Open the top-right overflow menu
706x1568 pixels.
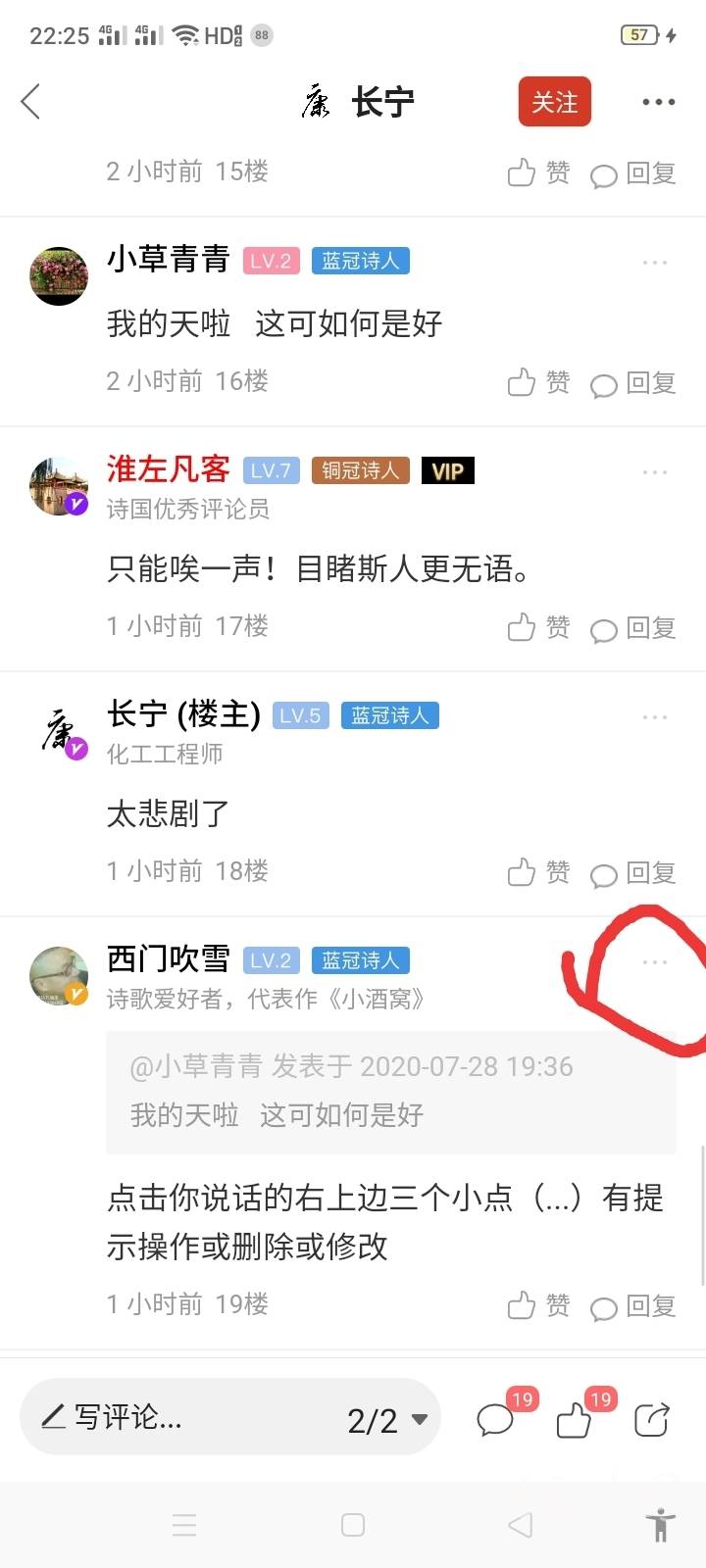(658, 102)
